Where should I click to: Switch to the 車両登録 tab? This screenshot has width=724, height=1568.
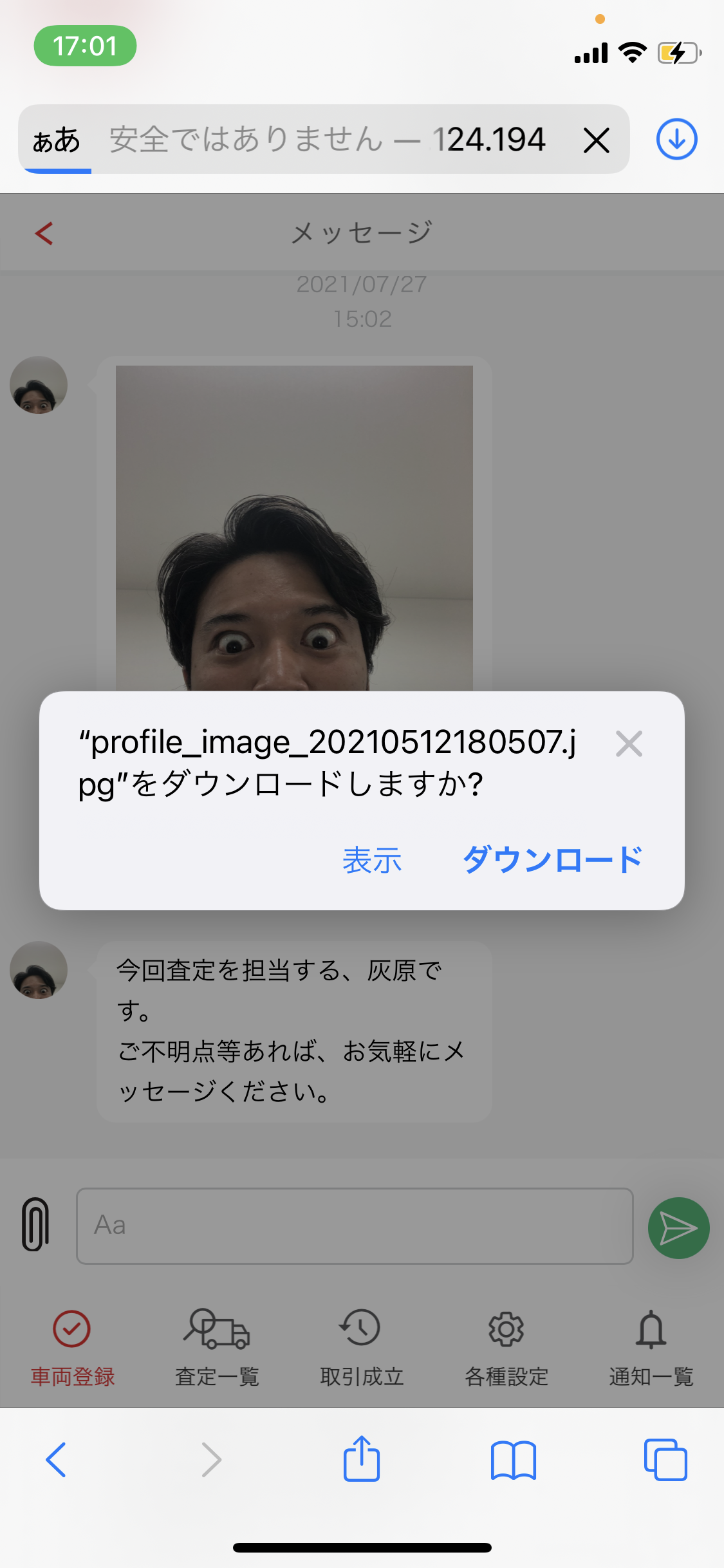point(72,1348)
